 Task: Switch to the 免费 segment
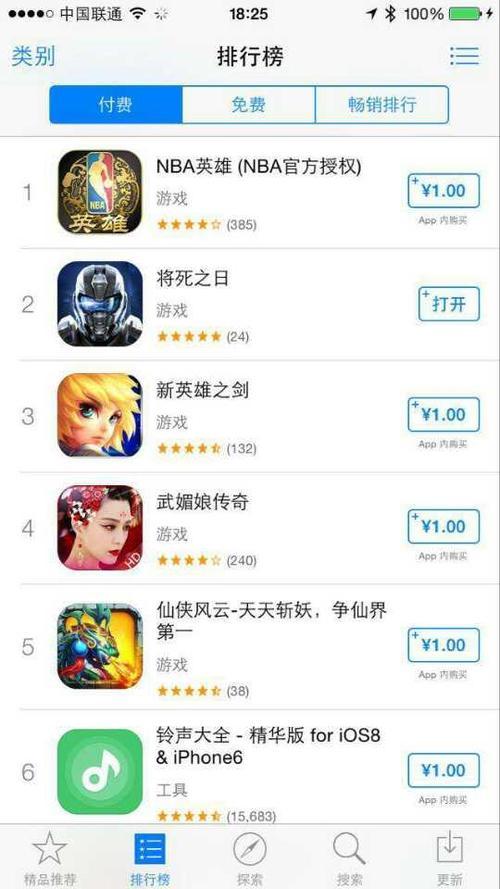(248, 104)
